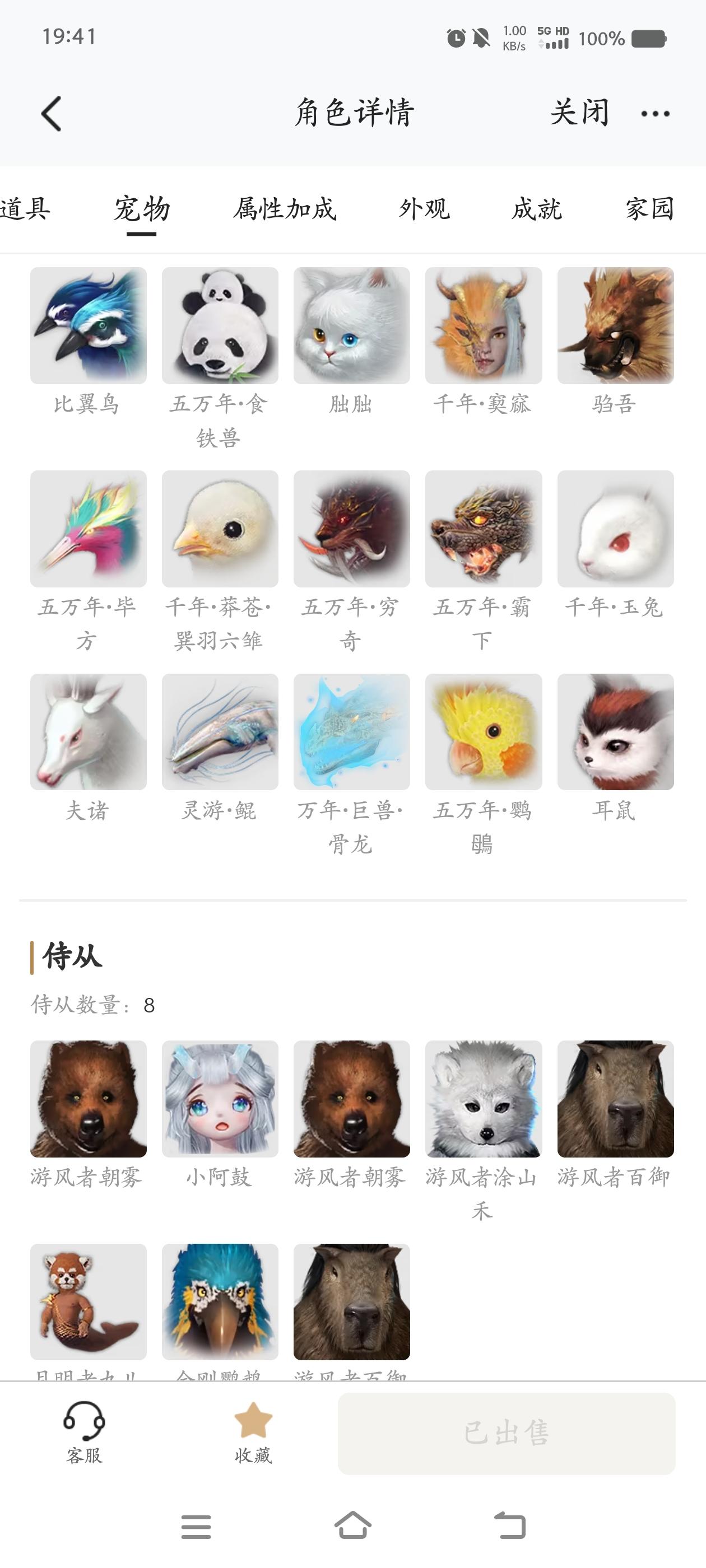This screenshot has height=1568, width=706.
Task: Switch to the 家园 tab
Action: coord(649,209)
